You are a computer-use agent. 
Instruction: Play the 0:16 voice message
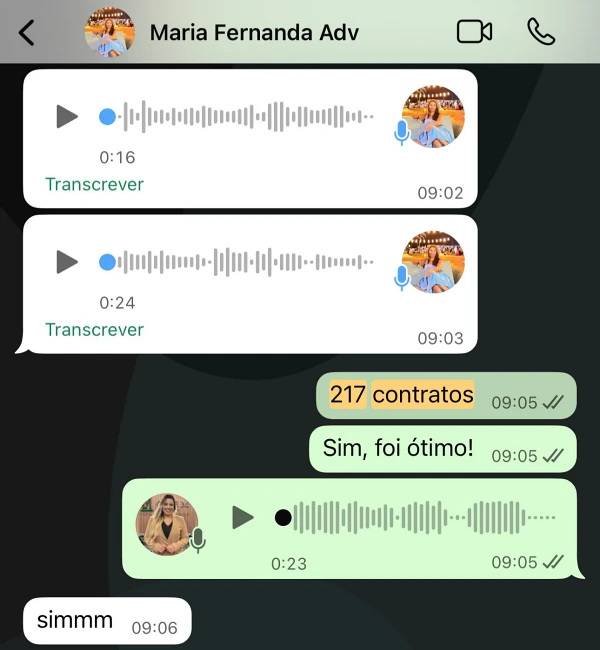click(x=67, y=116)
